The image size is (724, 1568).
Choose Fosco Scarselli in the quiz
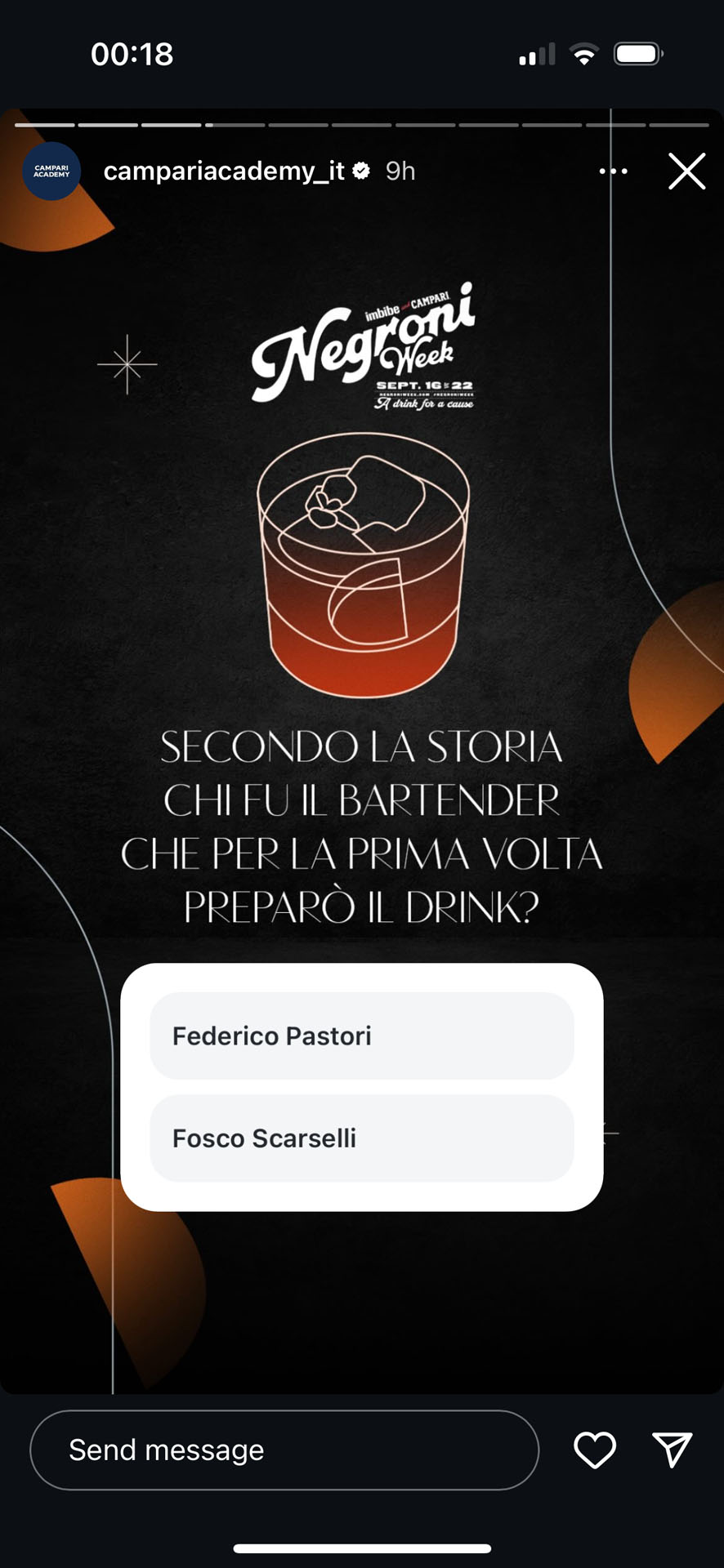(361, 1138)
